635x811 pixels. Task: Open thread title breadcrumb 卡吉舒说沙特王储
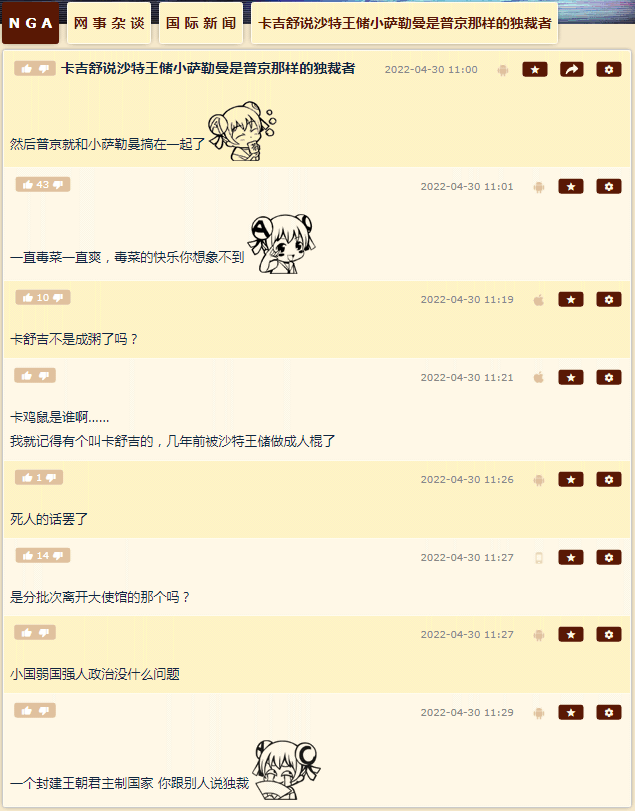pyautogui.click(x=405, y=23)
